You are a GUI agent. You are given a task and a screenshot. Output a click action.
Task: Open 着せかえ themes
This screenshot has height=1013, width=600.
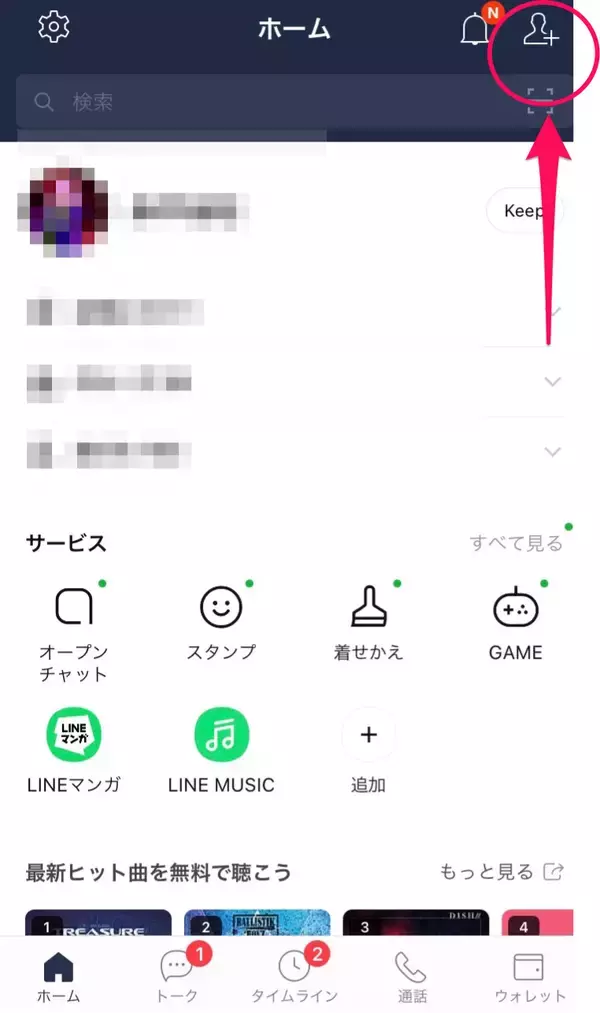(368, 622)
